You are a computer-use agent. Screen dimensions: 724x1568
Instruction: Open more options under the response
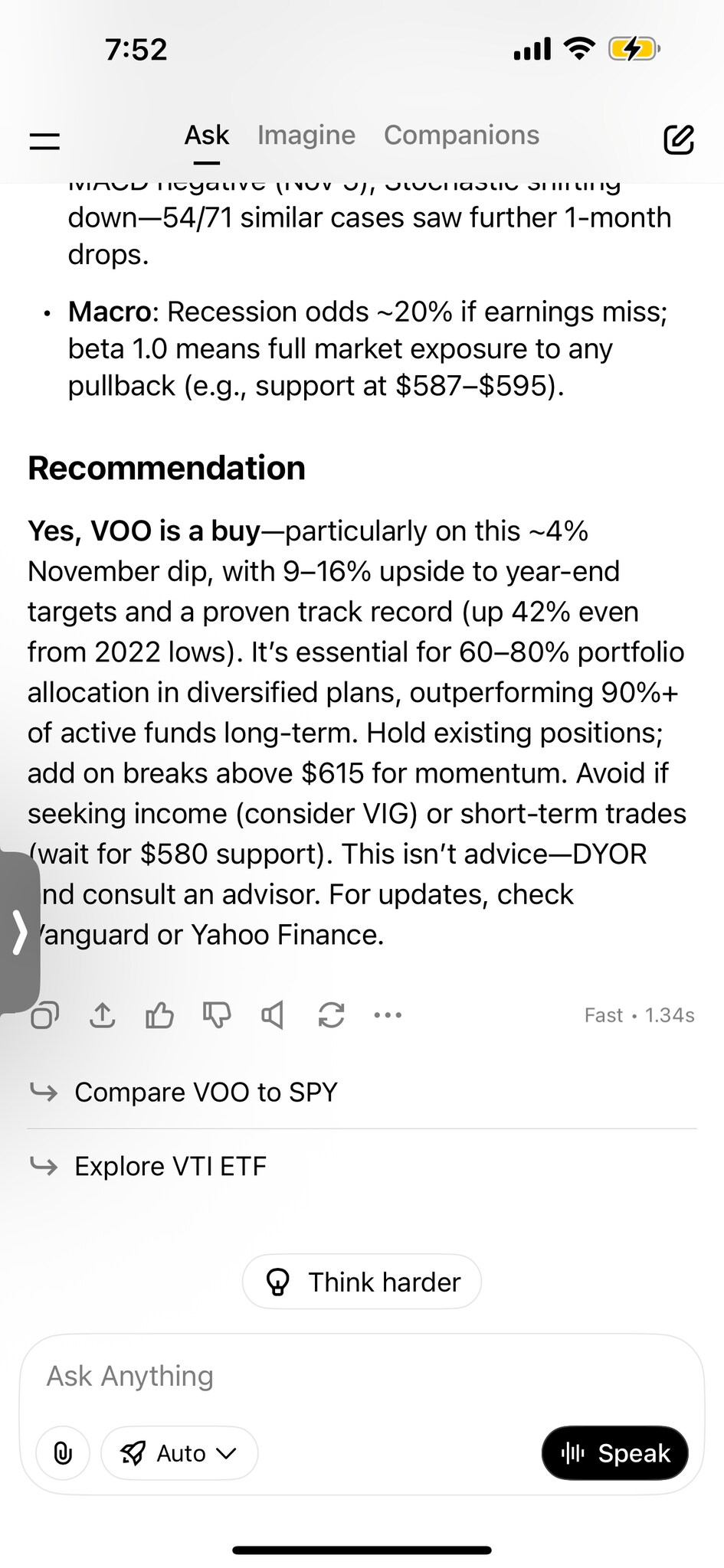388,1015
